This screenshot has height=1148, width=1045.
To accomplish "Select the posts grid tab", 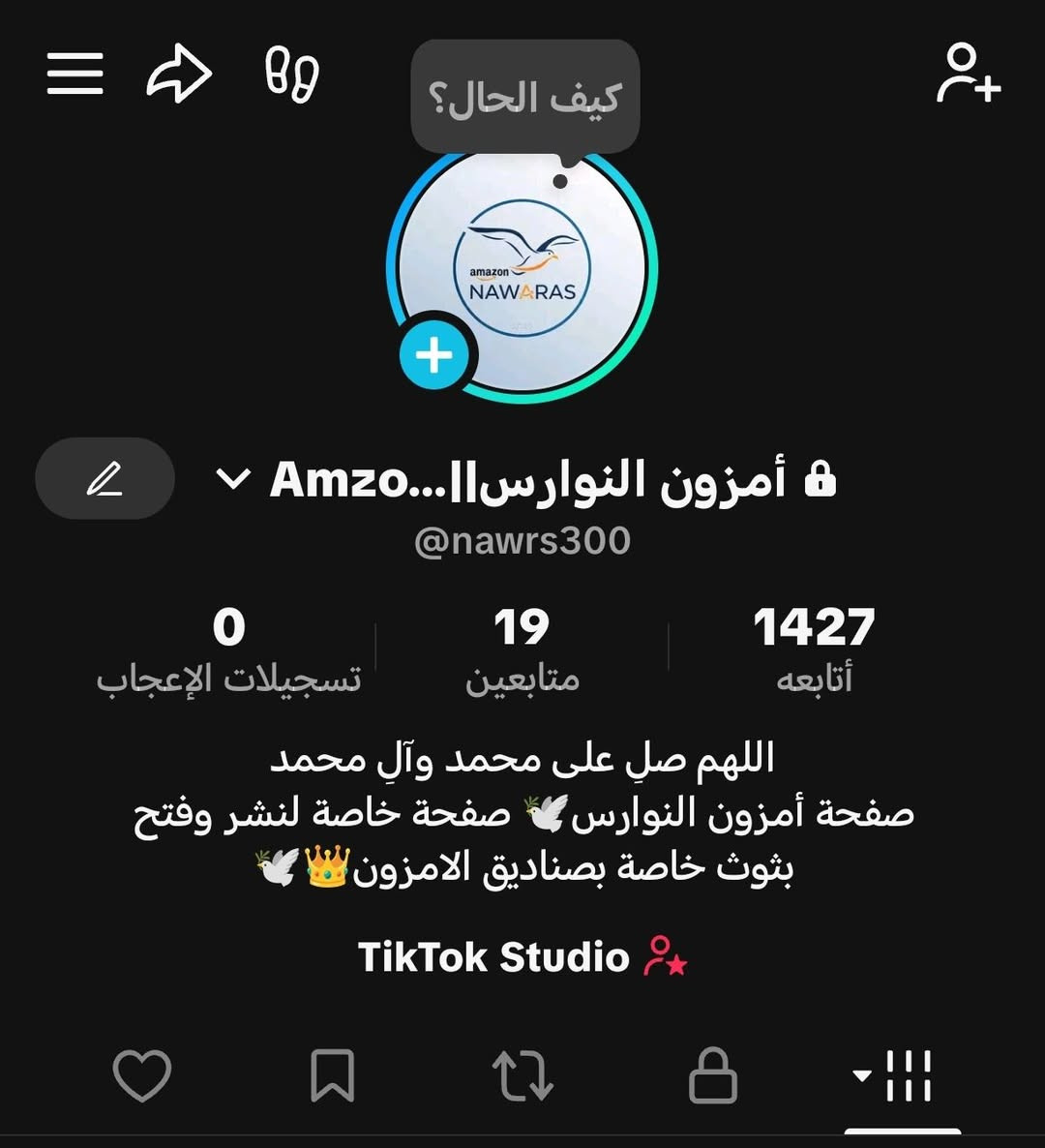I will [x=900, y=1075].
